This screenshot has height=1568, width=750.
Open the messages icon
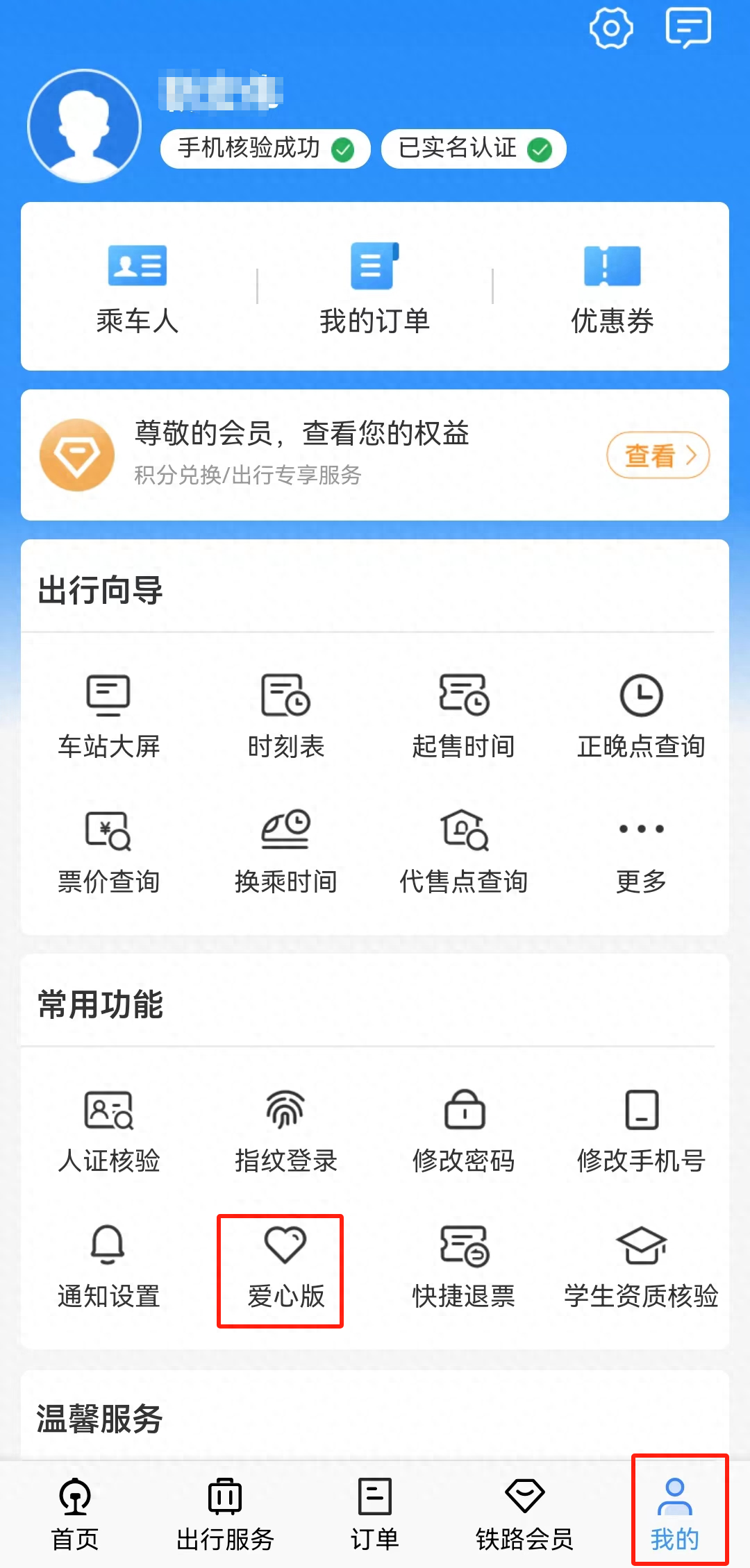pyautogui.click(x=687, y=28)
